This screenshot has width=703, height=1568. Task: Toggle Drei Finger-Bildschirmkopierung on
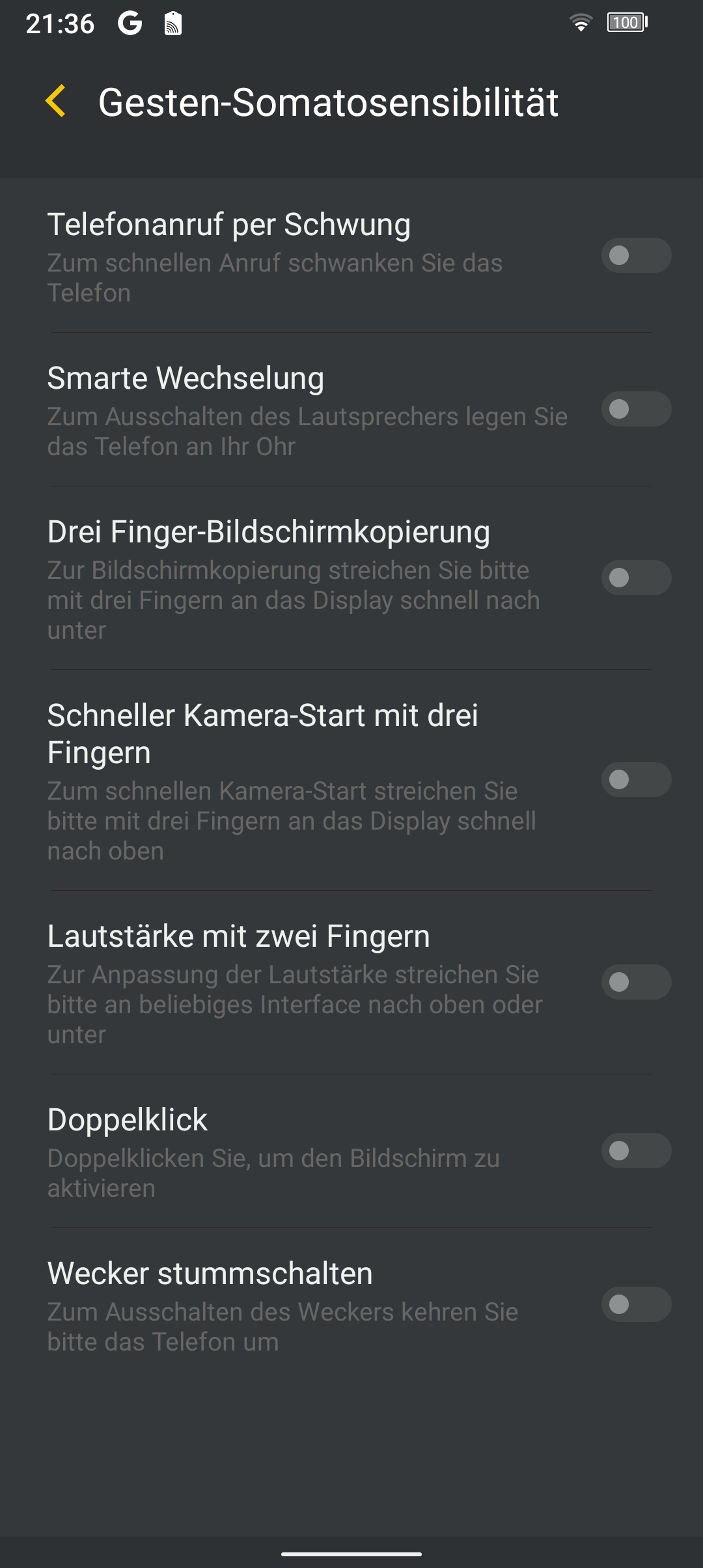pos(636,578)
